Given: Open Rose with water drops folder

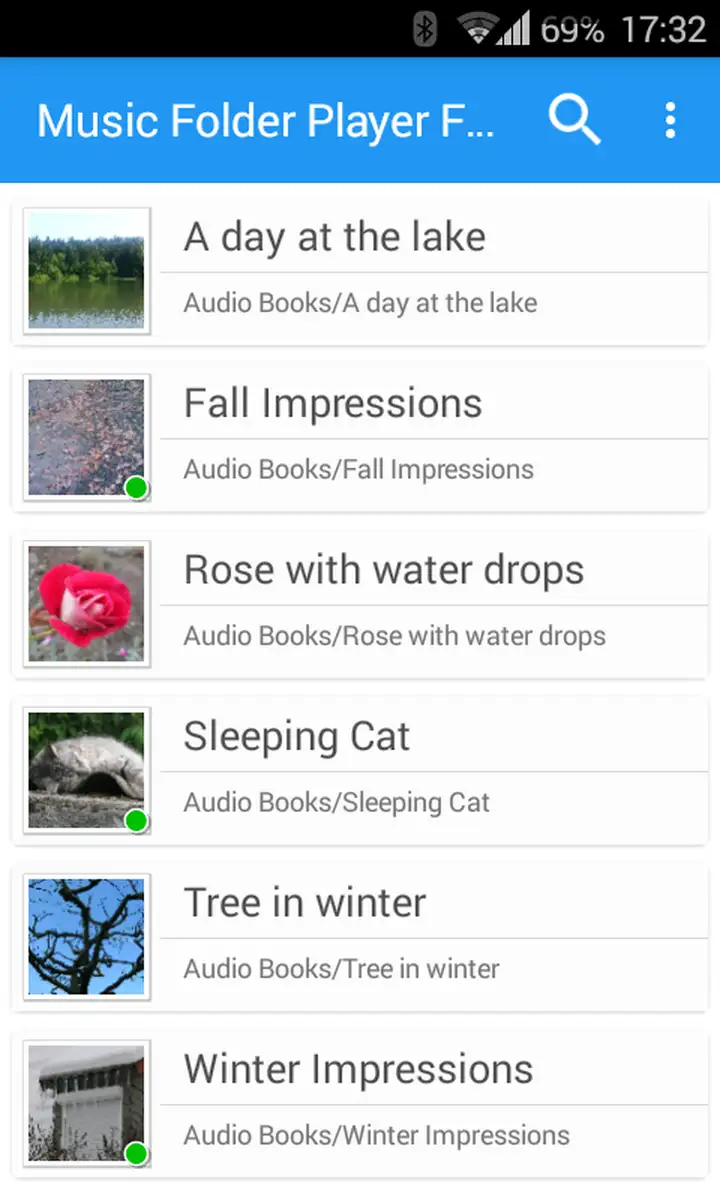Looking at the screenshot, I should pos(360,604).
